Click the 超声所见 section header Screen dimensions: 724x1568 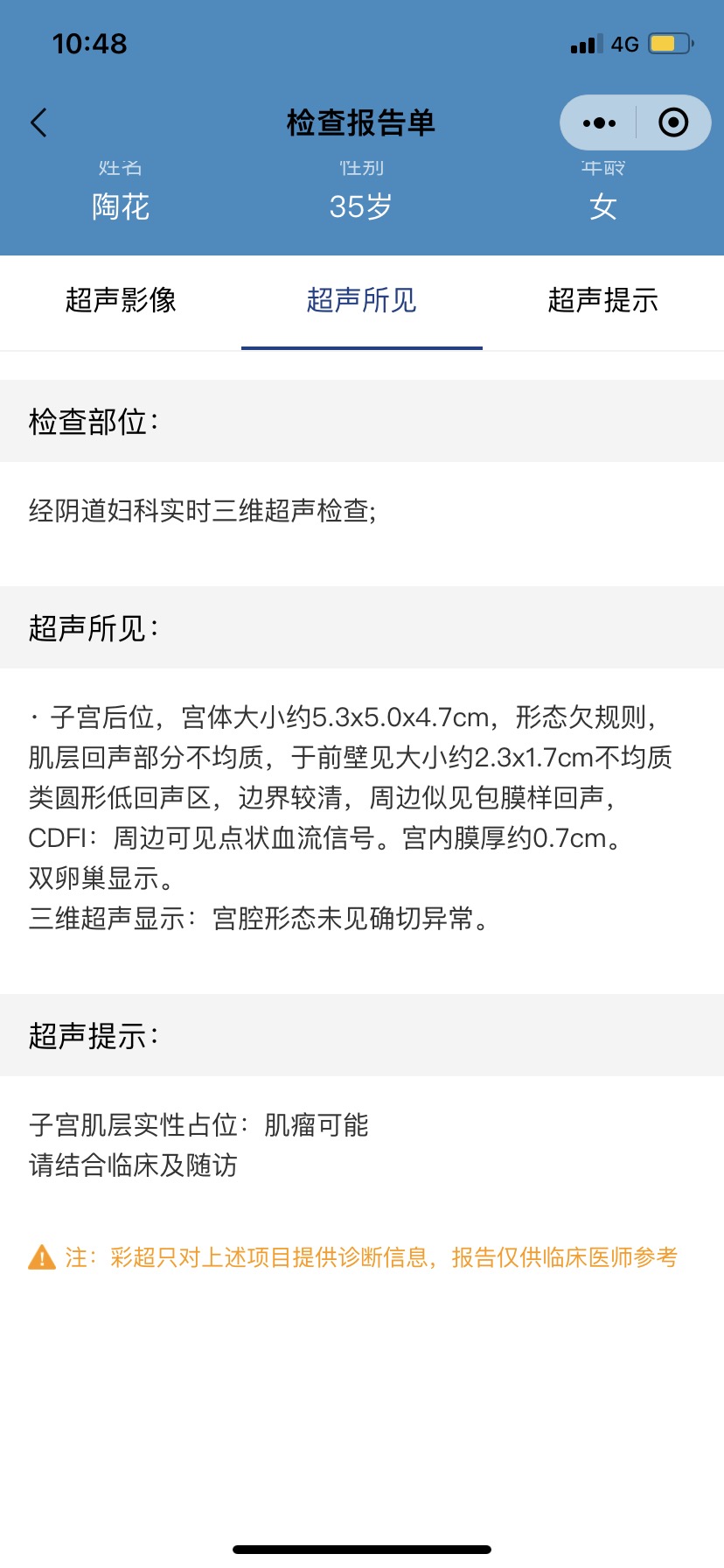coord(91,627)
